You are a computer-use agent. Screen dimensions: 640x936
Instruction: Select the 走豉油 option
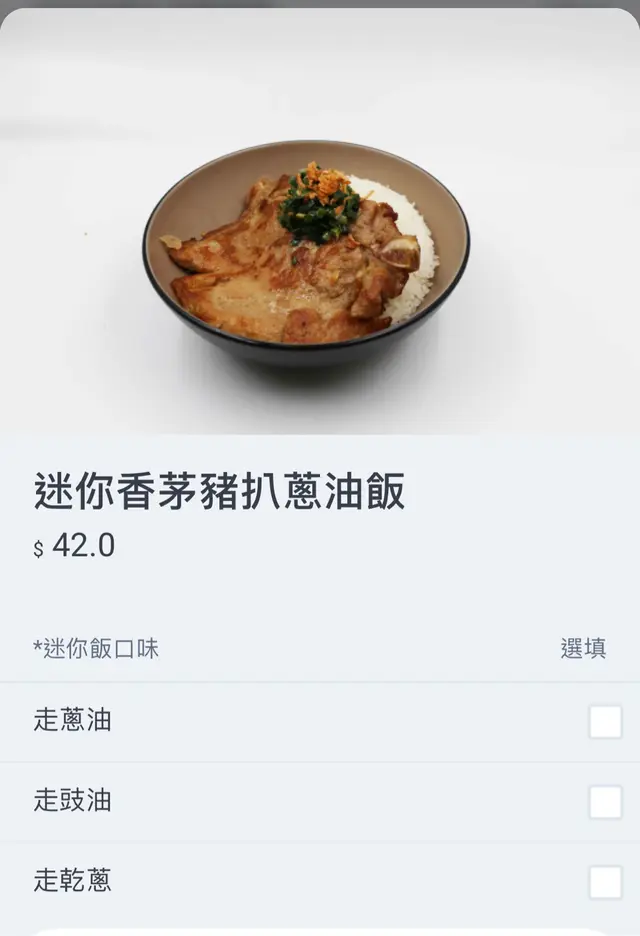(x=605, y=801)
